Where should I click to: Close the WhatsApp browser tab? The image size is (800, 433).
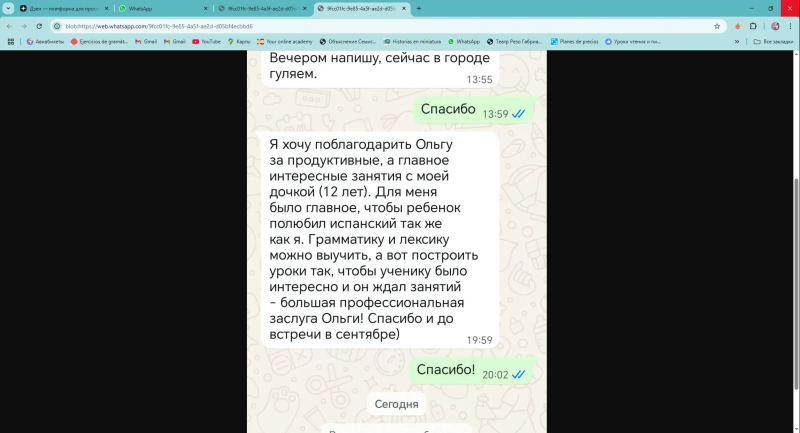(x=206, y=9)
